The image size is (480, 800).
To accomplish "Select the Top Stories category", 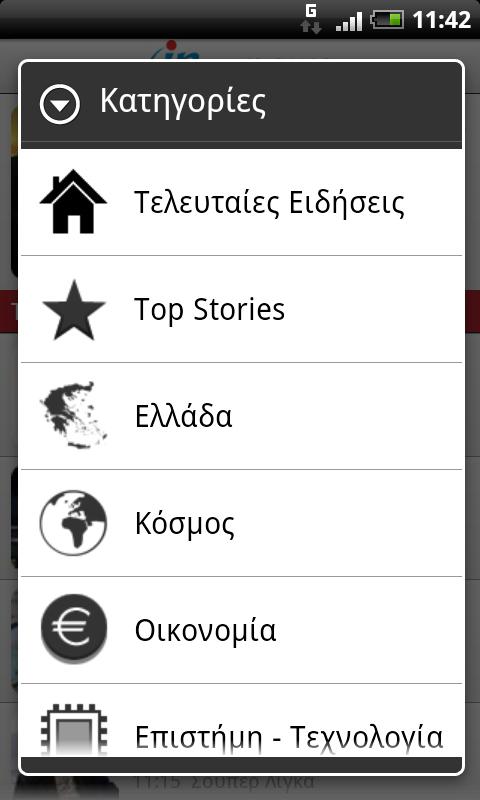I will click(241, 309).
